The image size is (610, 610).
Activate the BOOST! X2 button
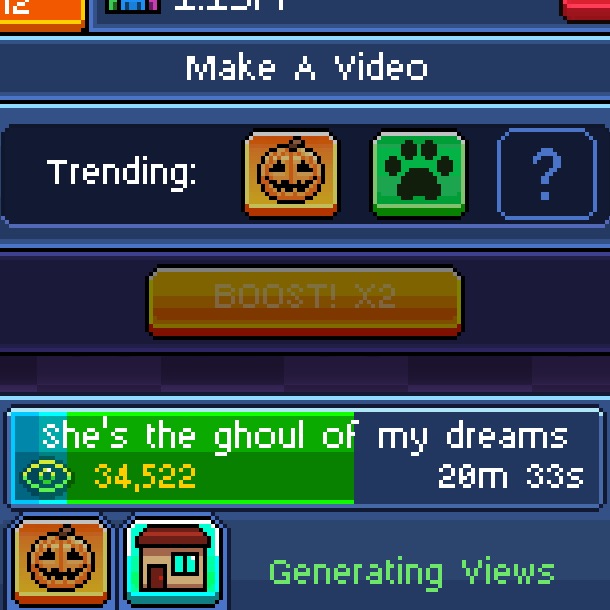point(305,298)
